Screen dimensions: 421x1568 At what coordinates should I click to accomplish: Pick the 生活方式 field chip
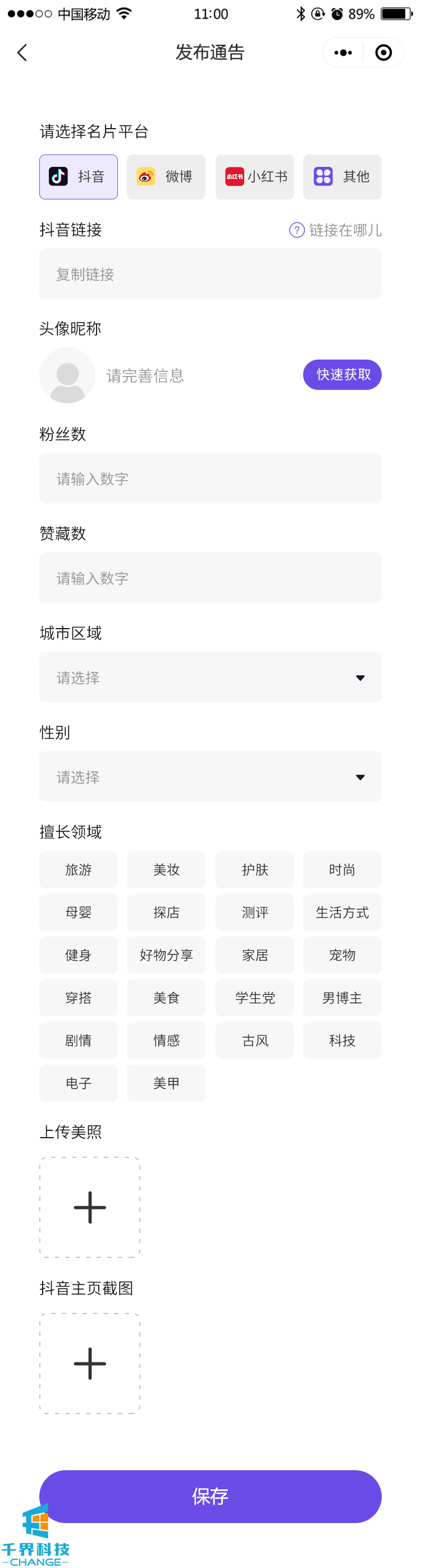[342, 912]
